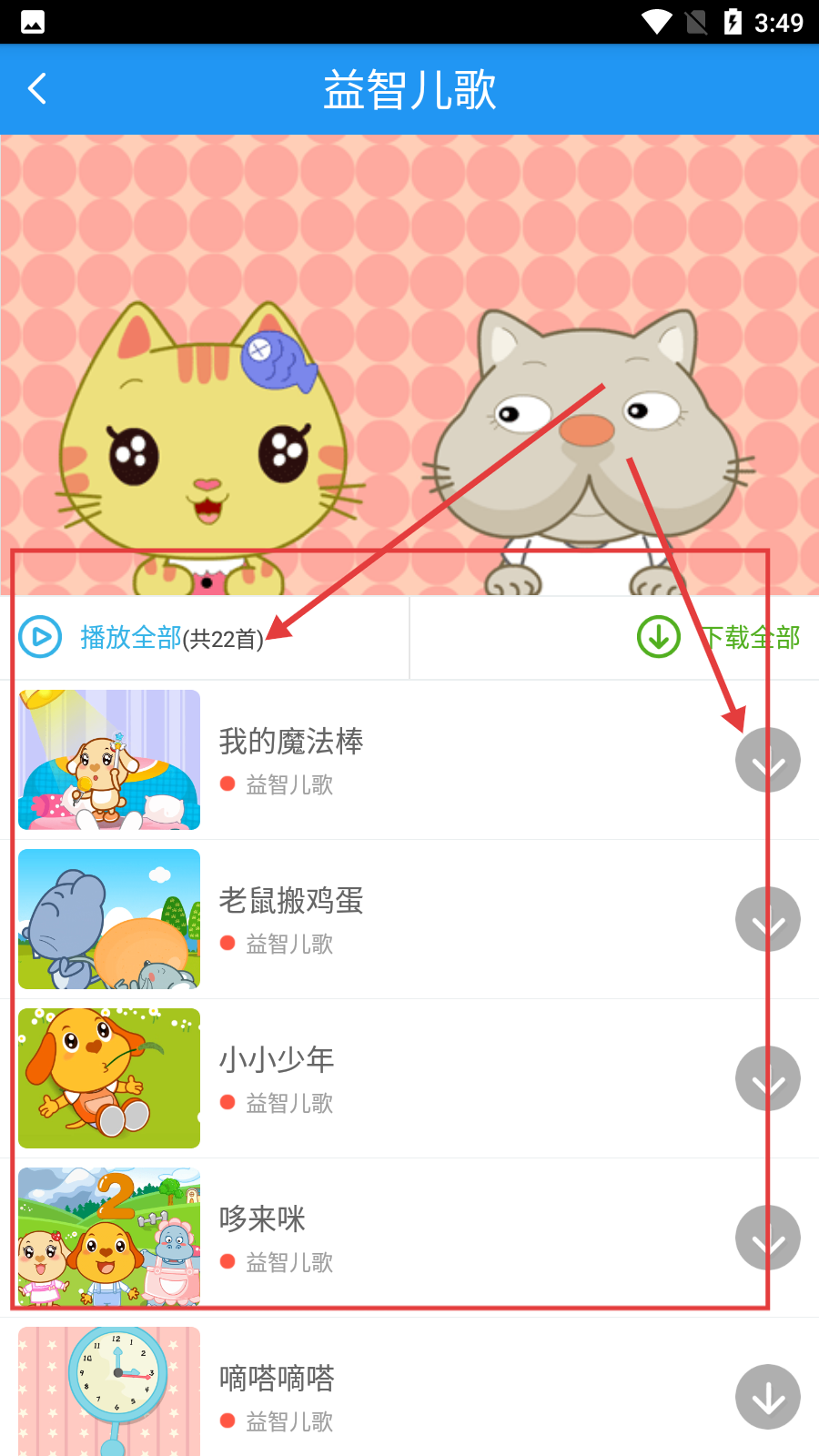819x1456 pixels.
Task: Go back using the top-left arrow
Action: 37,89
